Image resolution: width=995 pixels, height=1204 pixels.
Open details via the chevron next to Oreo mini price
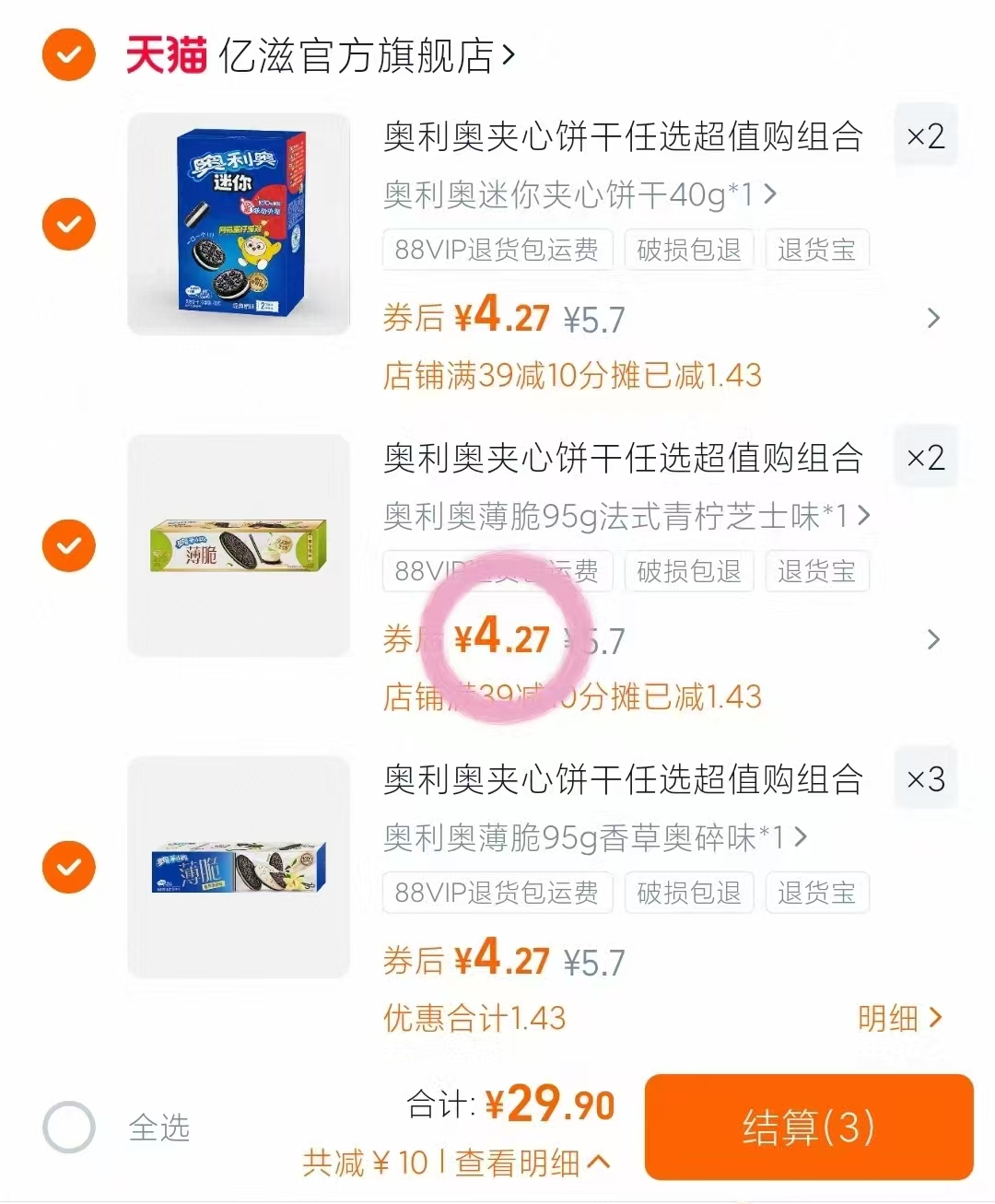[933, 318]
